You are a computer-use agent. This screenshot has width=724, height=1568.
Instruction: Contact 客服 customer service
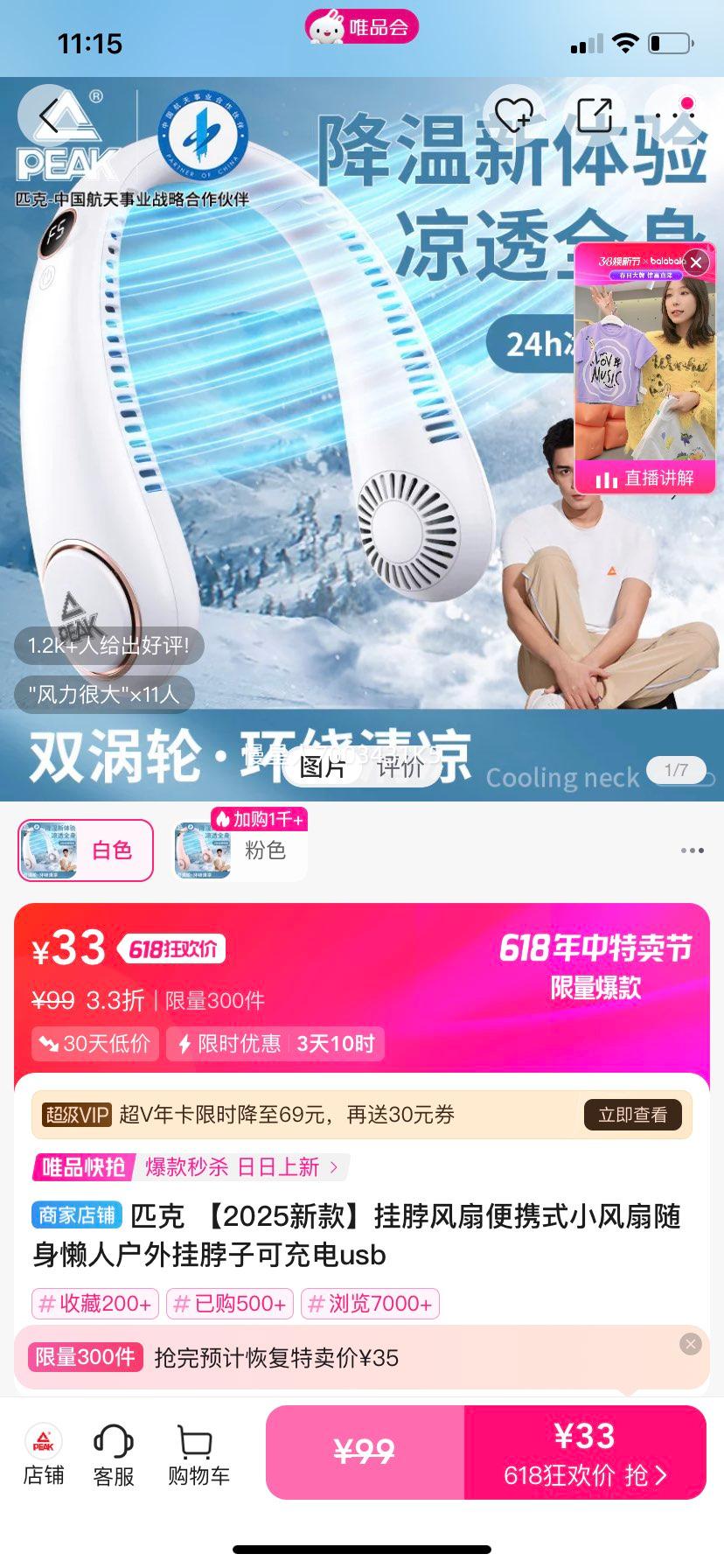click(x=114, y=1454)
